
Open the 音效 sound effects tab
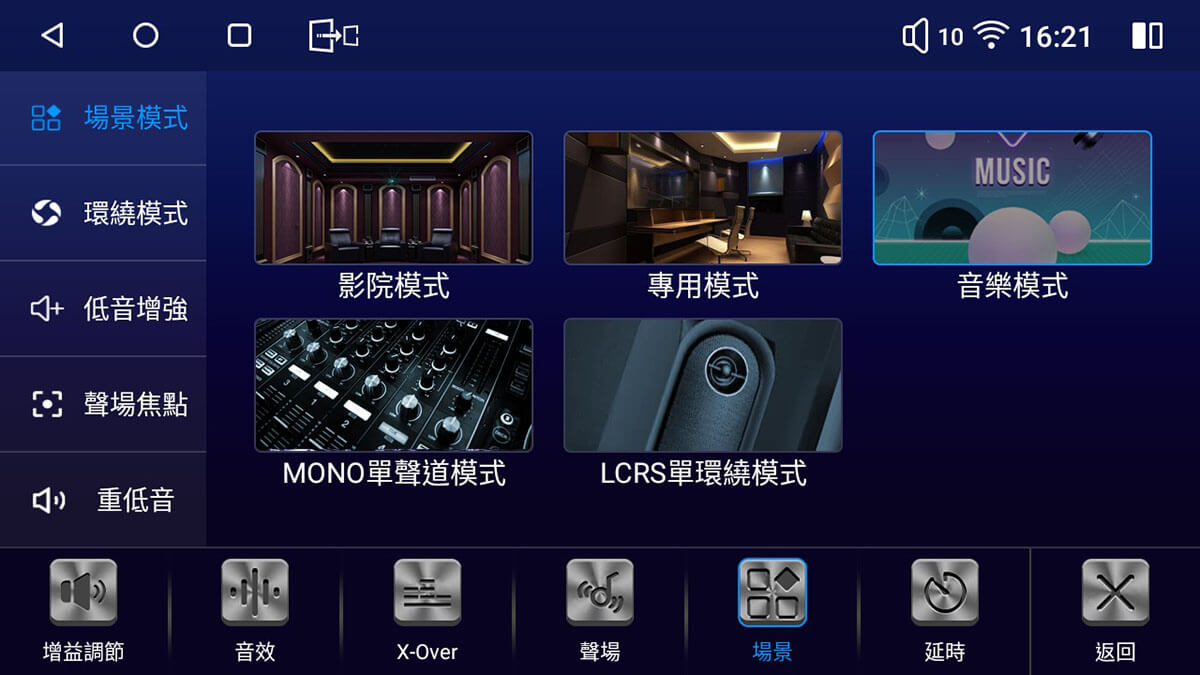(x=255, y=610)
